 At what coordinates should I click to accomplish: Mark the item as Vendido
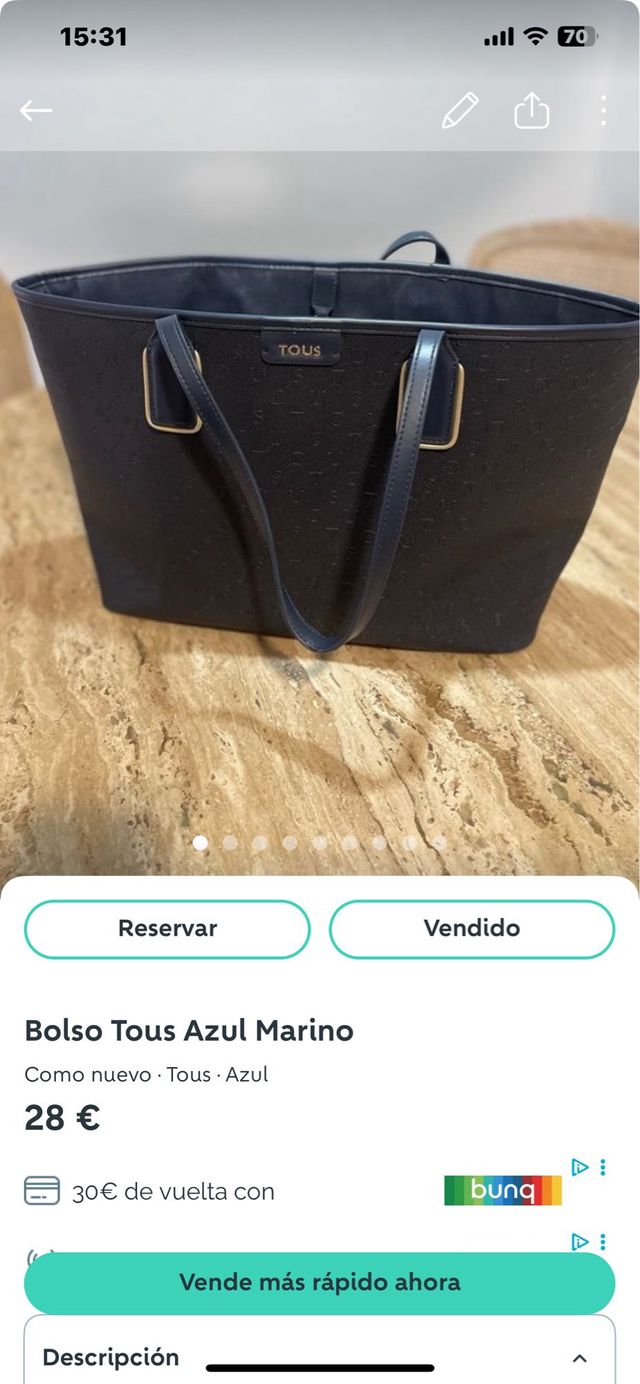[x=472, y=929]
